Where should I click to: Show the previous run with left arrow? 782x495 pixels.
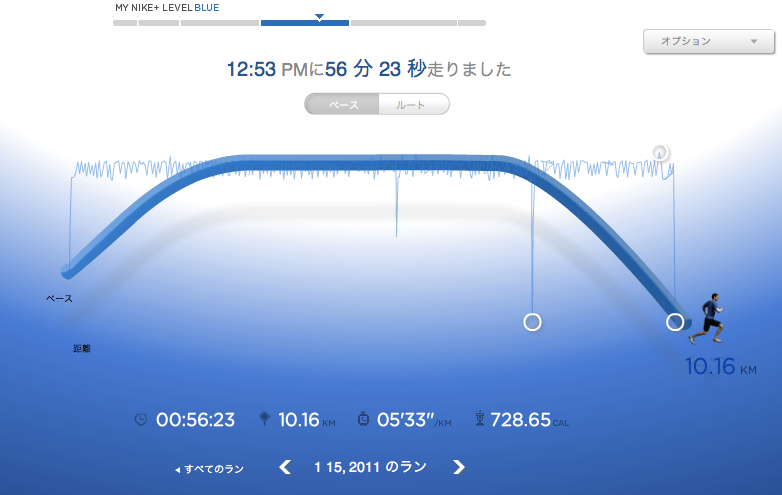point(285,467)
